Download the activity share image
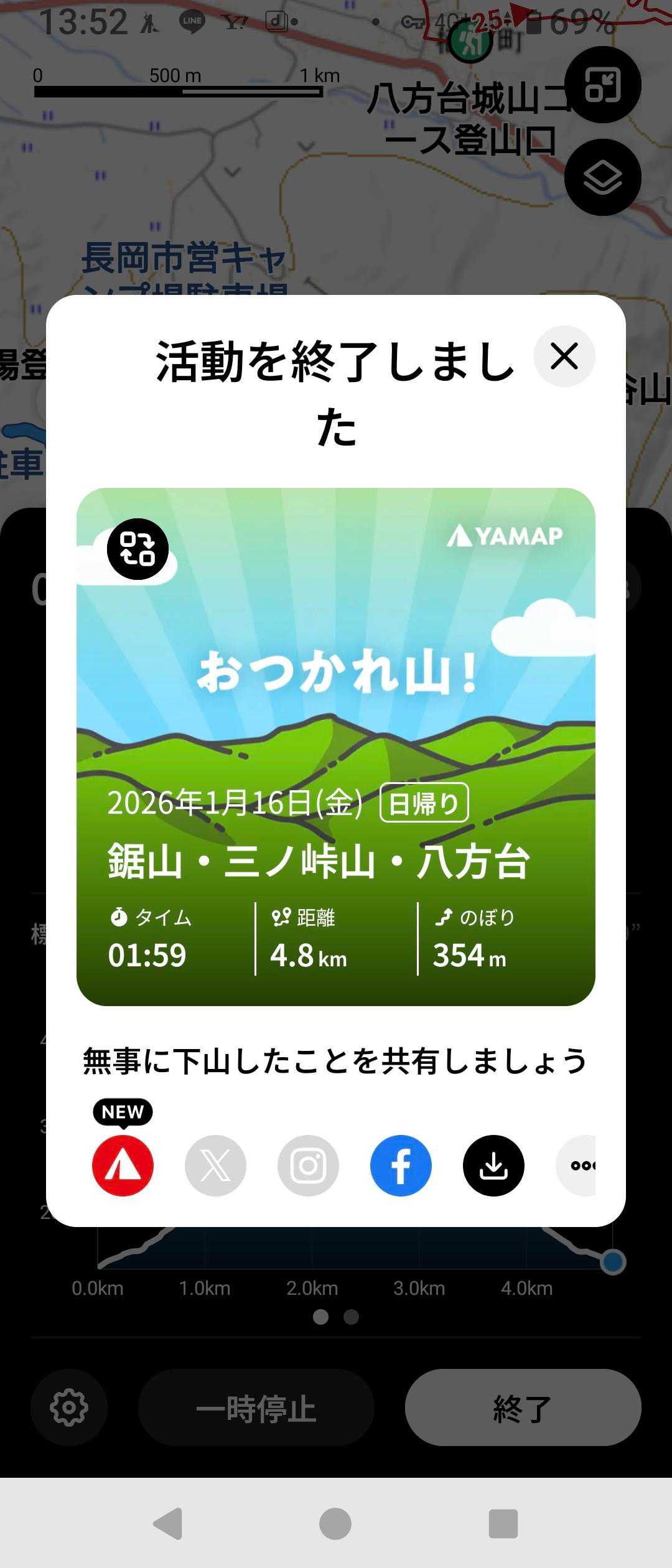The width and height of the screenshot is (672, 1568). (493, 1165)
